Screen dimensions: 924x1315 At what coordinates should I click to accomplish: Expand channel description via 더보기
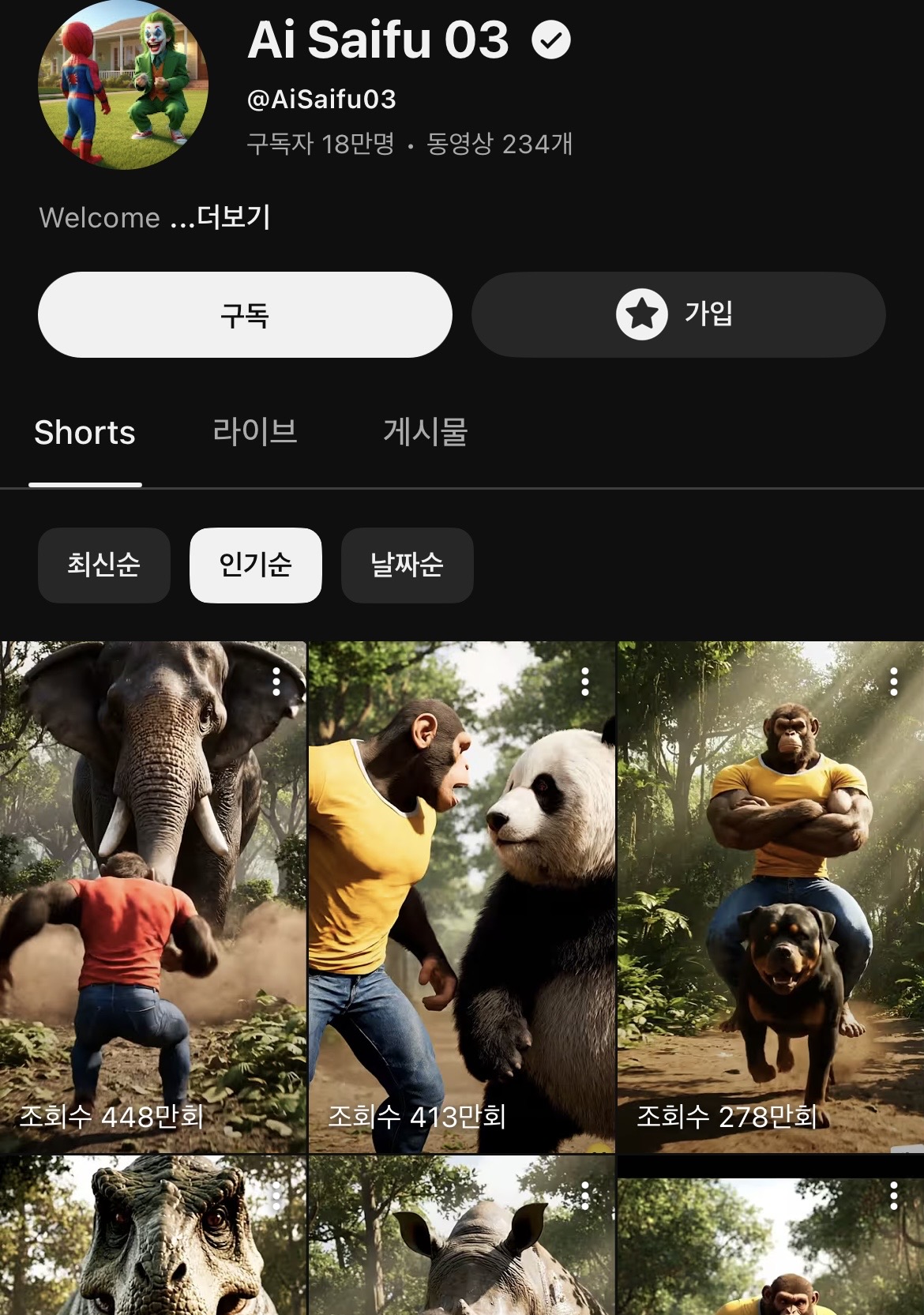pos(233,217)
